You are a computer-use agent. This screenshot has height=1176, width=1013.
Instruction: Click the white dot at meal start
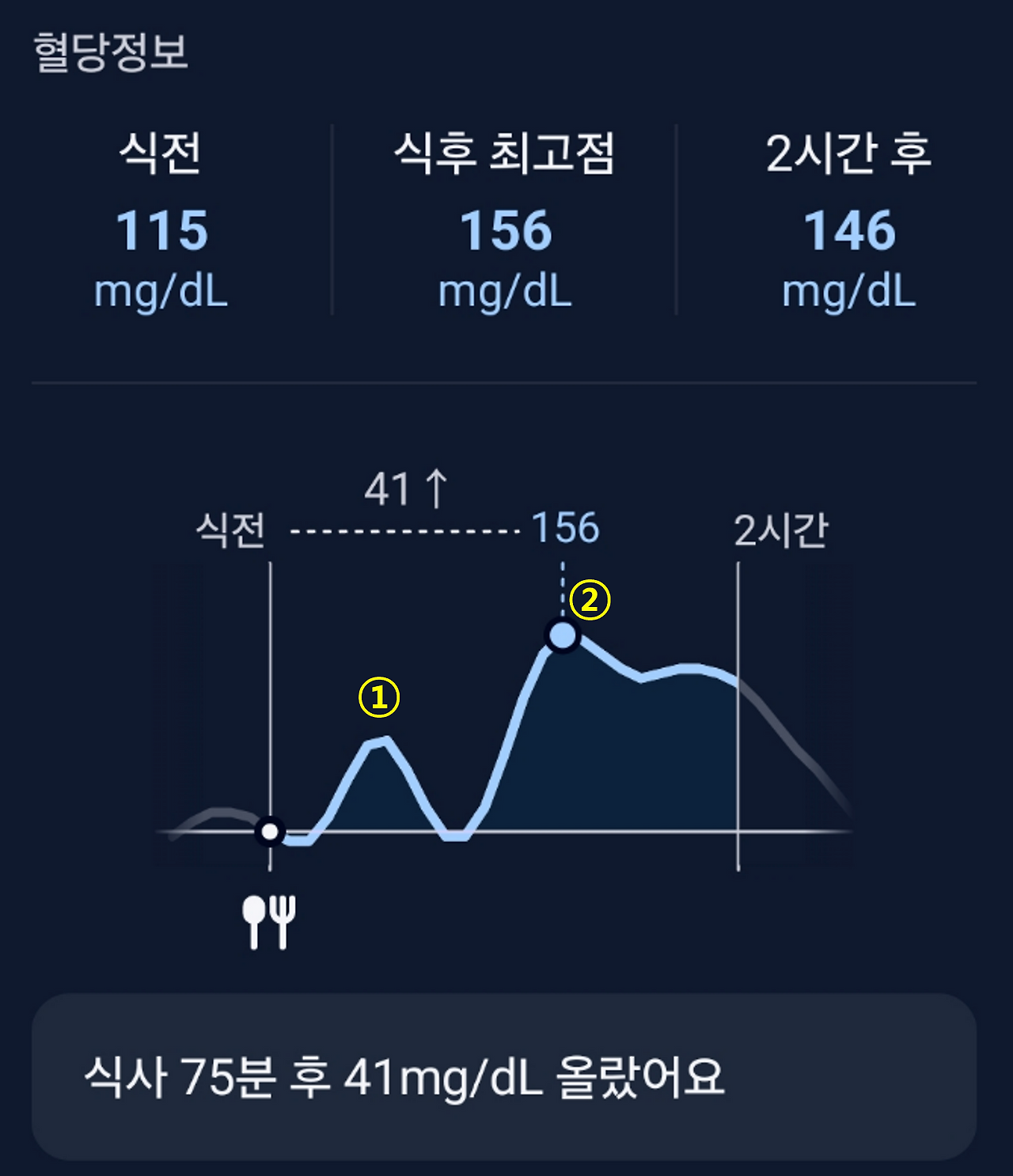[269, 831]
